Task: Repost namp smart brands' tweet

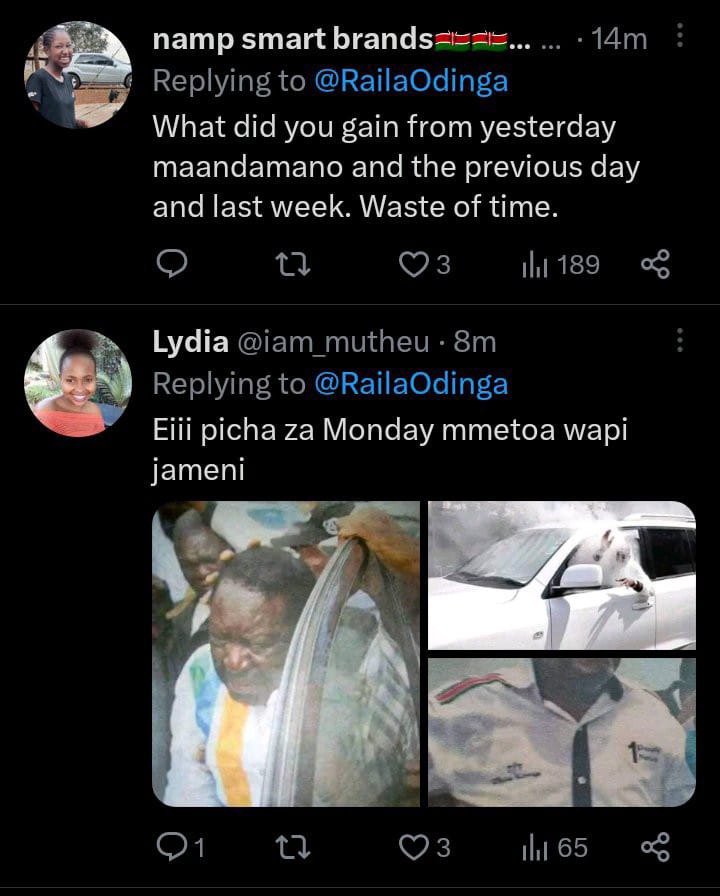Action: click(292, 264)
